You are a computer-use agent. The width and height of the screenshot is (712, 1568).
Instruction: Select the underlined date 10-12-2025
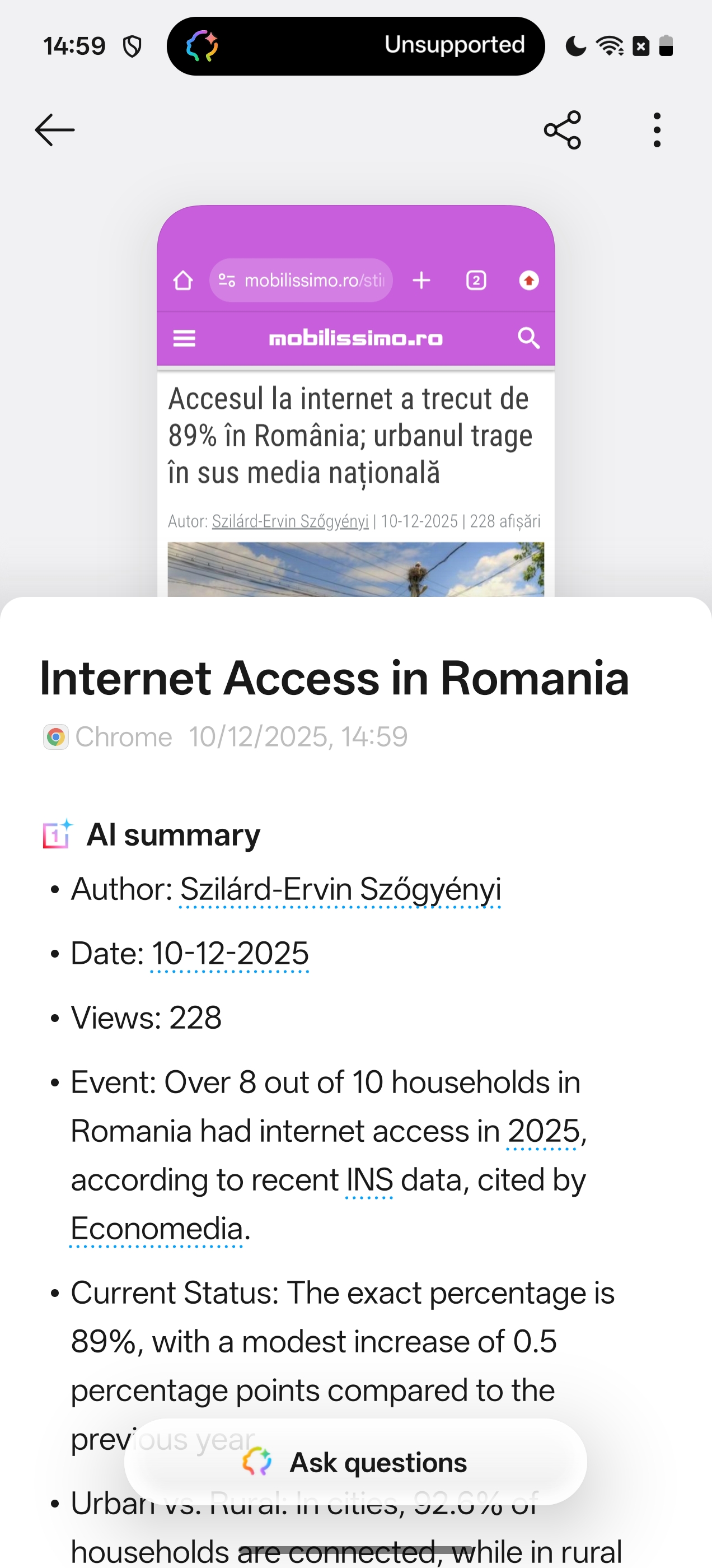(229, 953)
